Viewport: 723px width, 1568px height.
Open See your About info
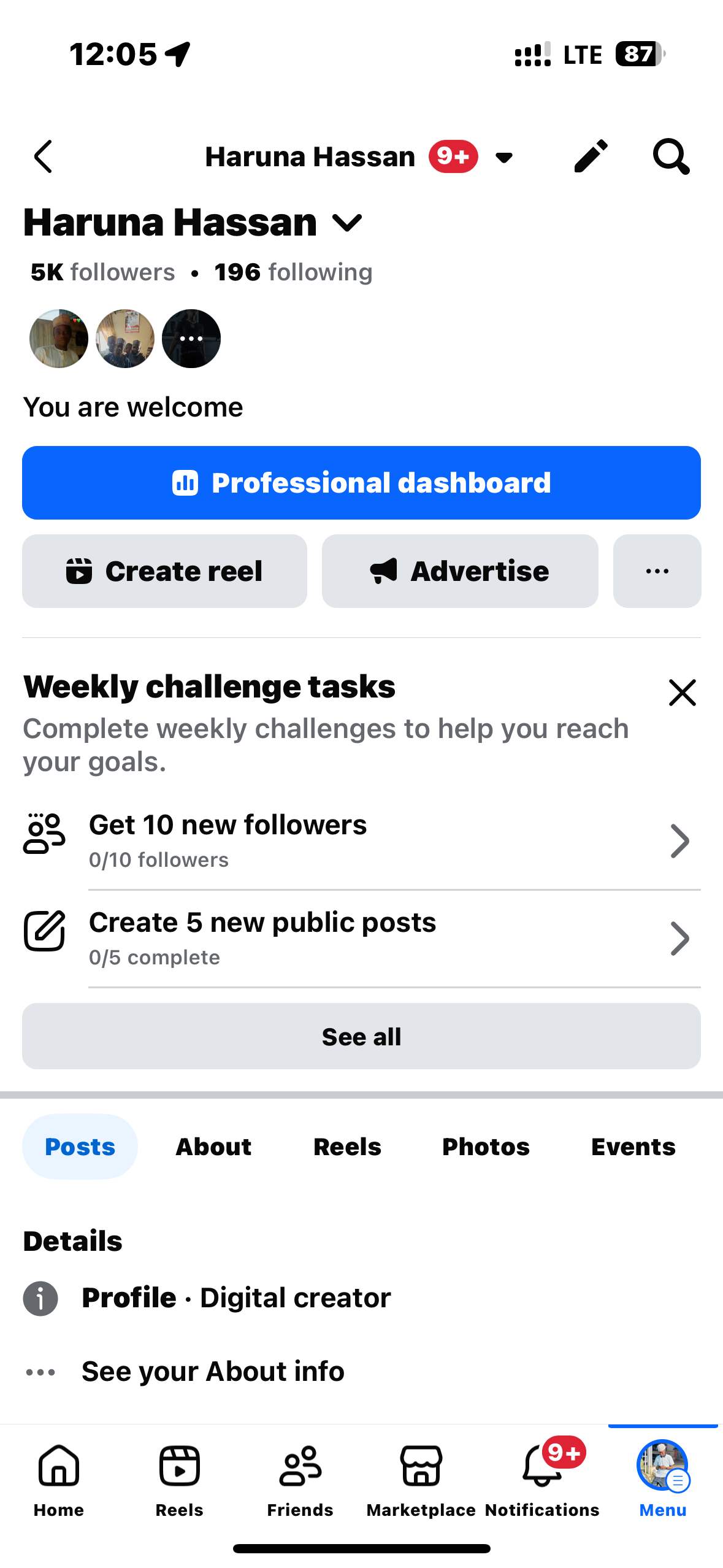point(213,1371)
